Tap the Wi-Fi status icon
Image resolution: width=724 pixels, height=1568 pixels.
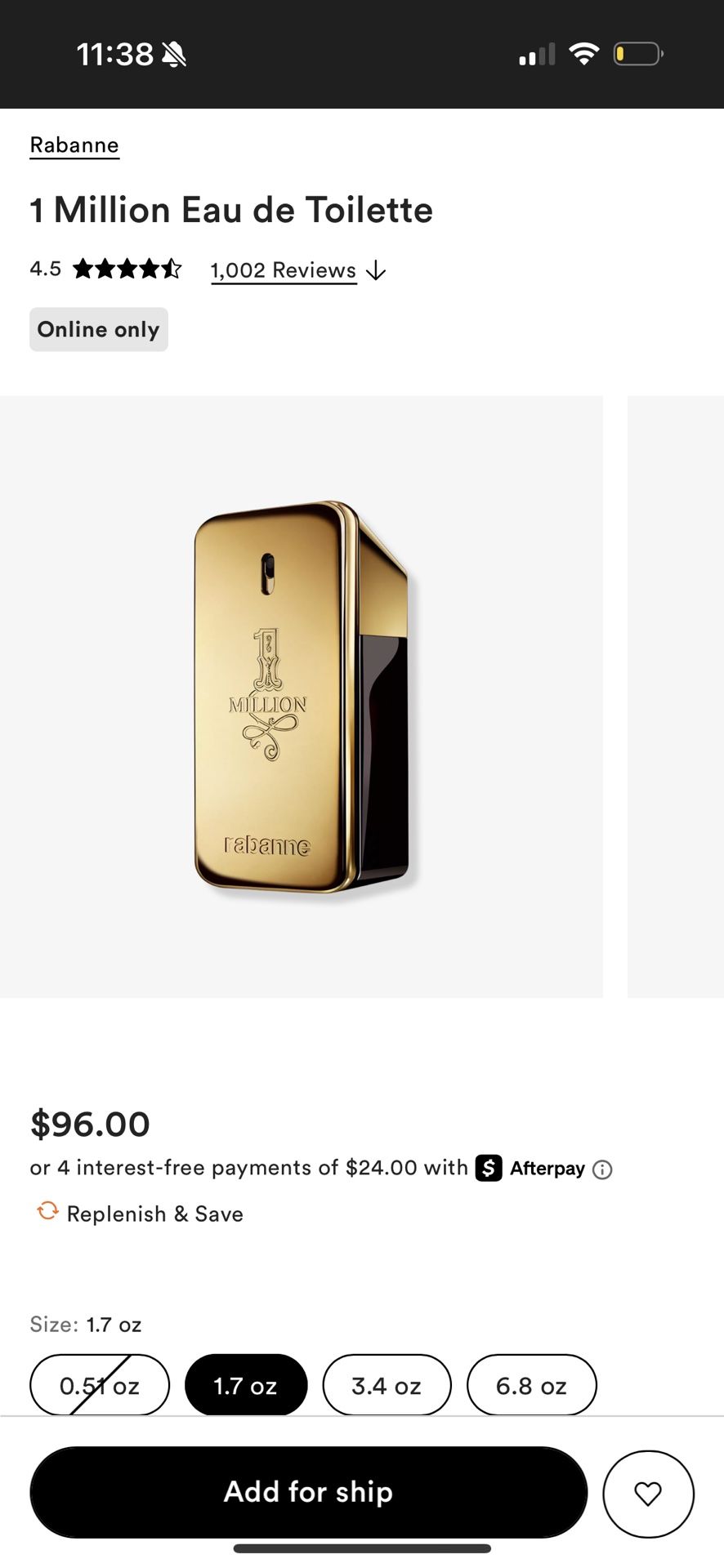(585, 52)
